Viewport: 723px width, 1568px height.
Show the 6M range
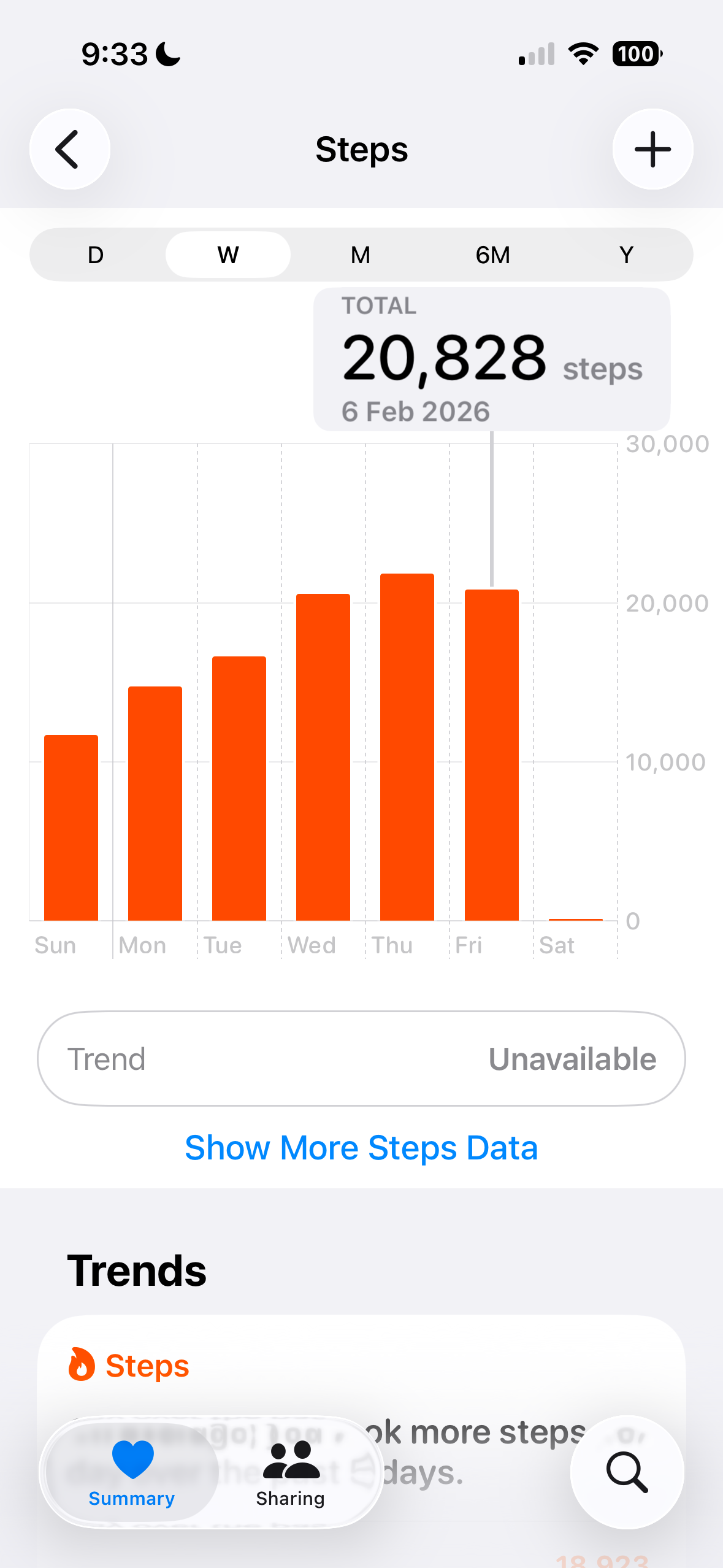pyautogui.click(x=492, y=255)
